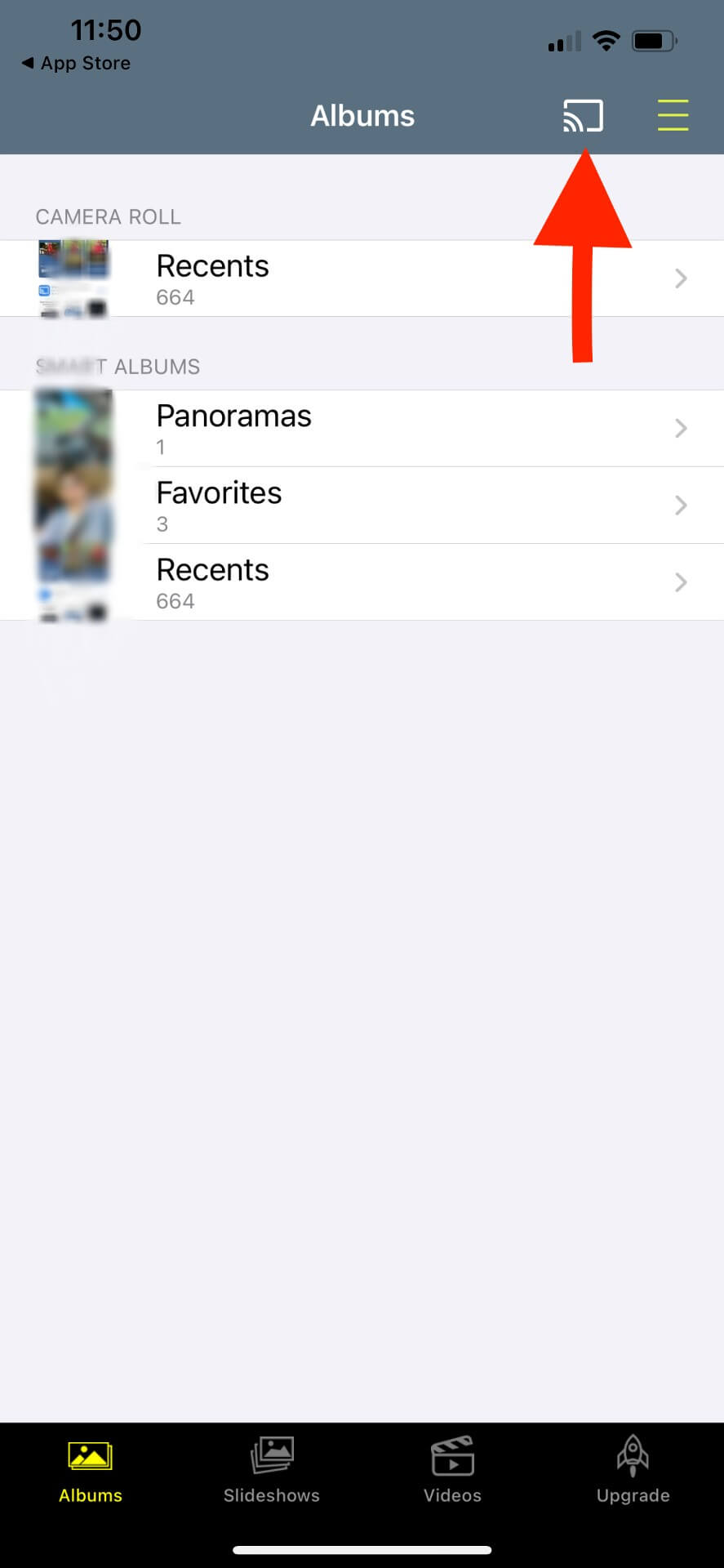Switch to the Slideshows tab
Viewport: 724px width, 1568px height.
271,1470
